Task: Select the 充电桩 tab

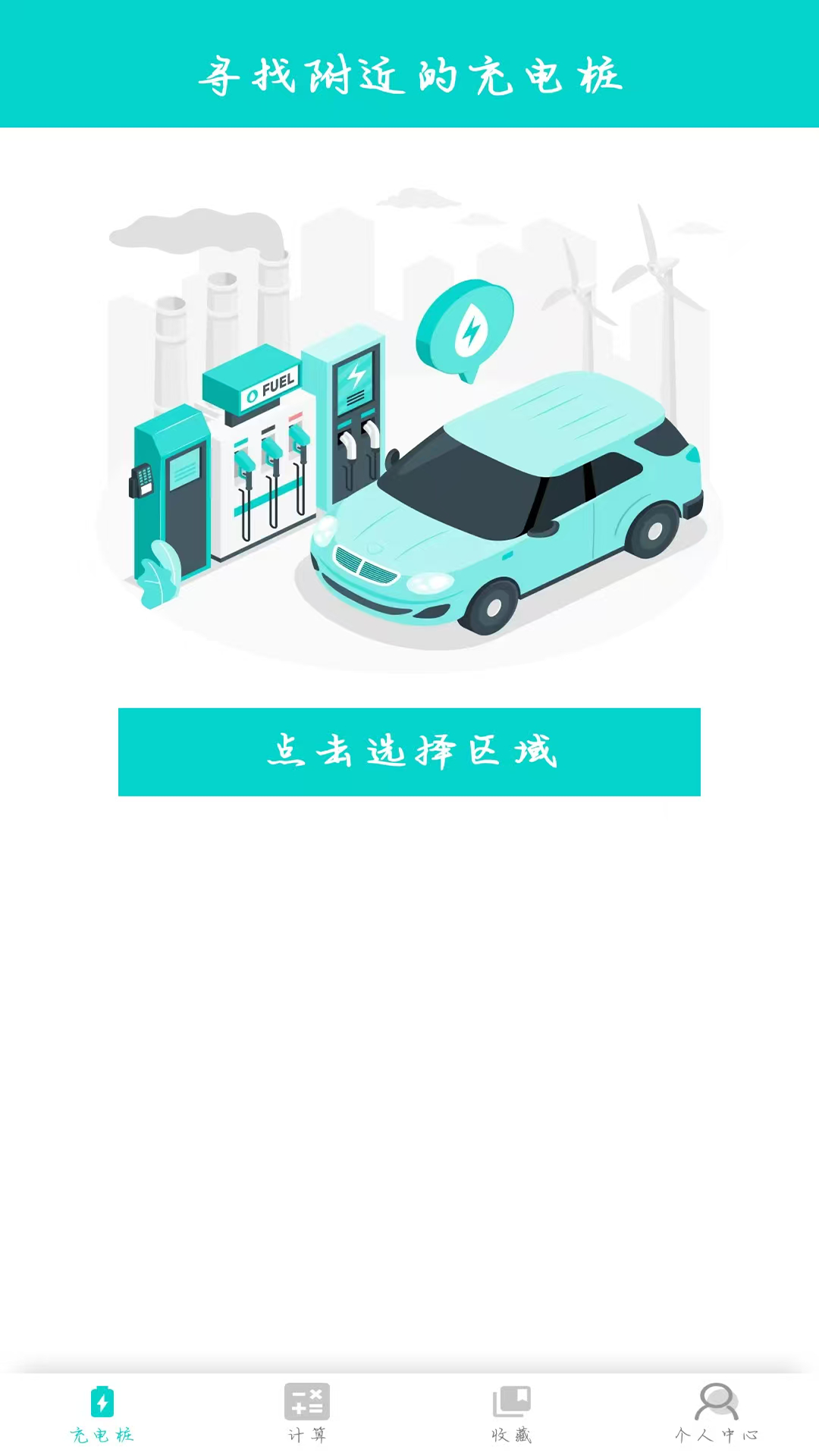Action: (x=102, y=1414)
